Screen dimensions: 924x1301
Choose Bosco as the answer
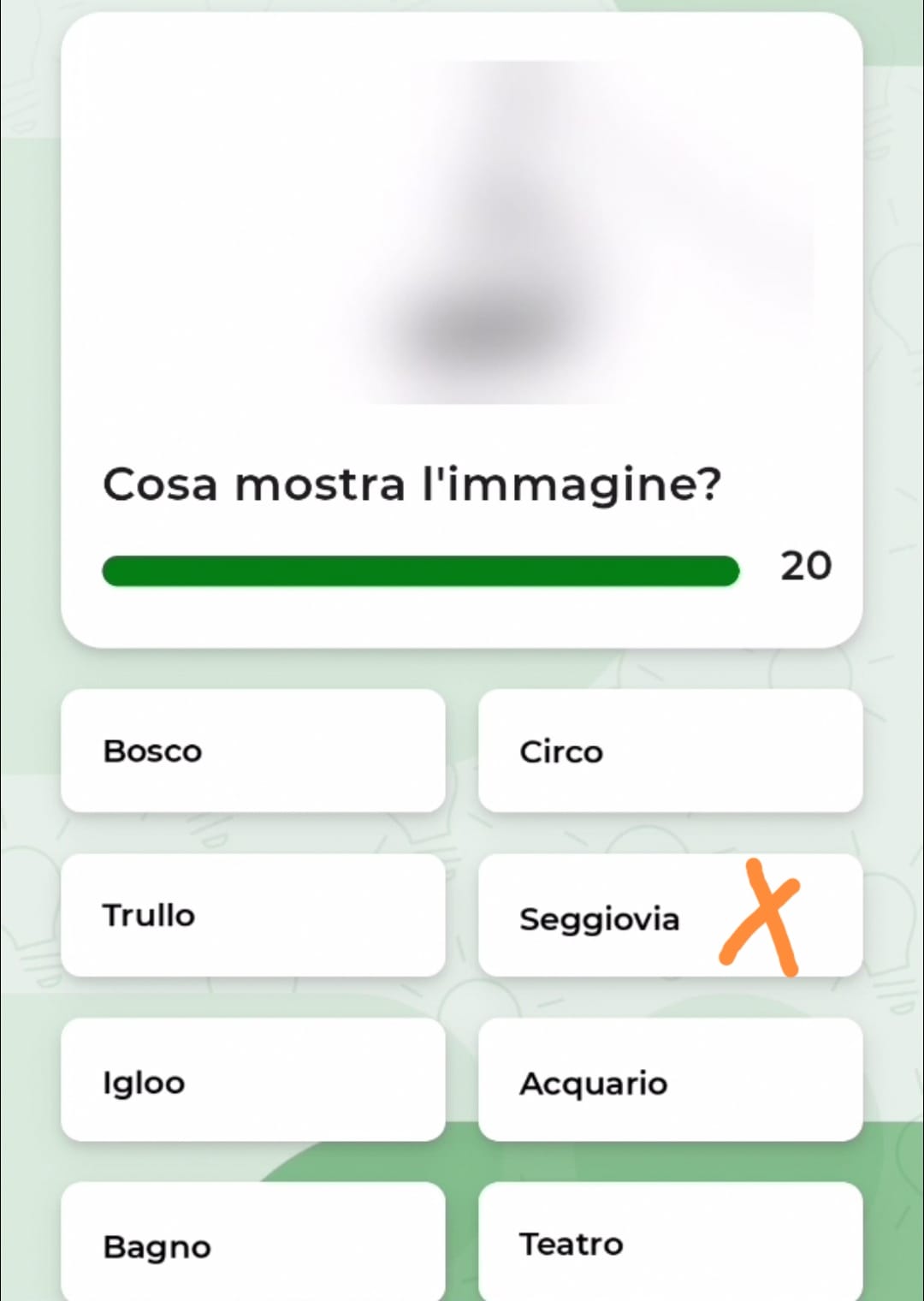pos(252,751)
